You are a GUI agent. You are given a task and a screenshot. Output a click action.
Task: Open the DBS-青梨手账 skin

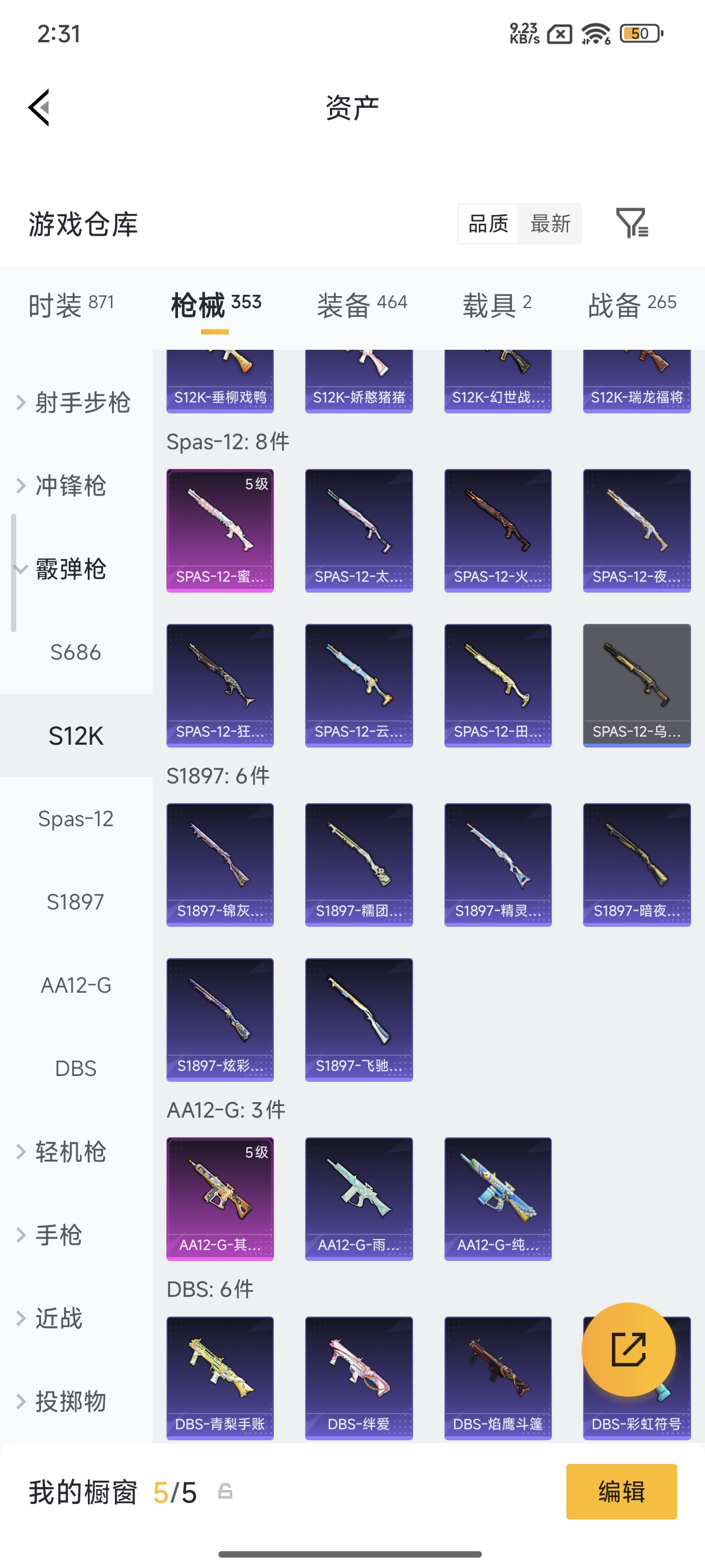pyautogui.click(x=220, y=1378)
